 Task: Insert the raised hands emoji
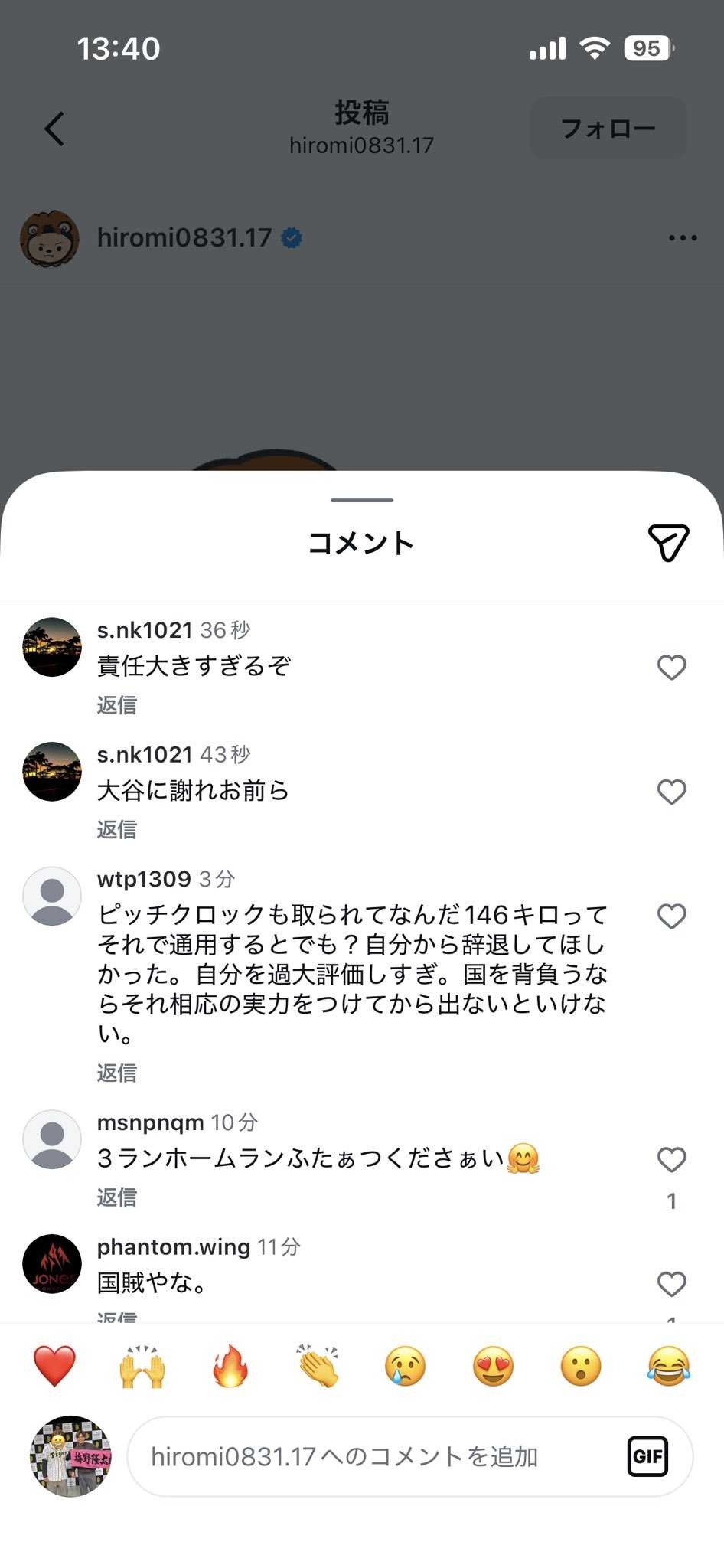click(x=142, y=1367)
